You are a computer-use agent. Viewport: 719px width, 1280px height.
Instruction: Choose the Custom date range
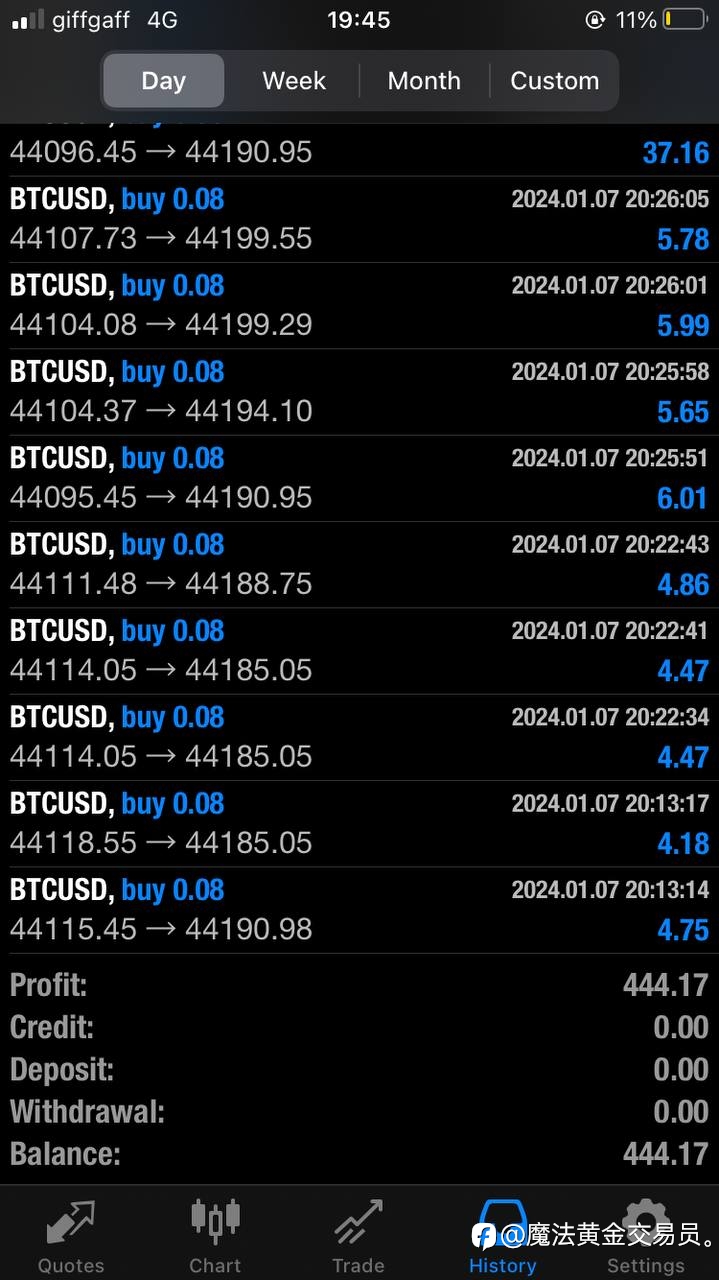point(554,81)
